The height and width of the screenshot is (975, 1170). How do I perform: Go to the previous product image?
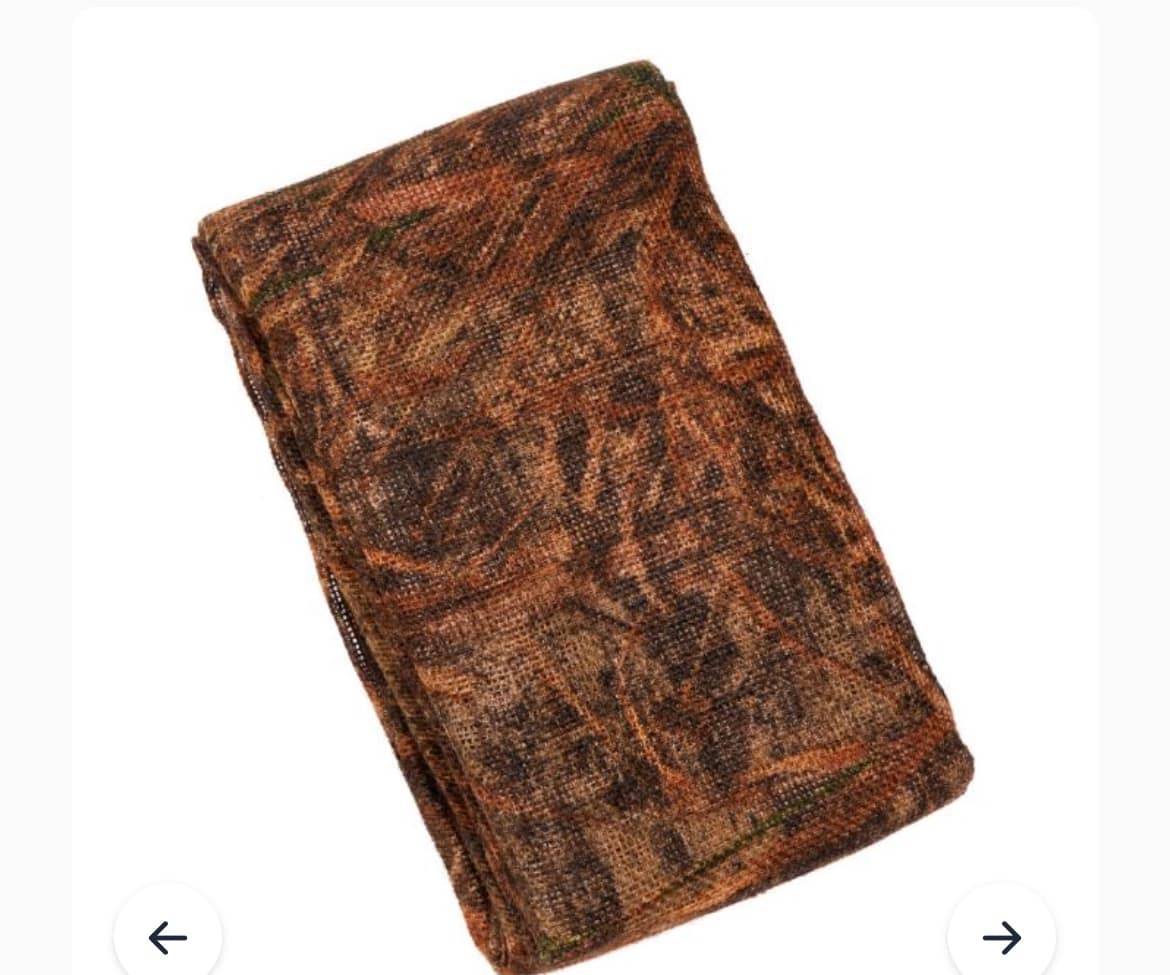click(x=167, y=937)
